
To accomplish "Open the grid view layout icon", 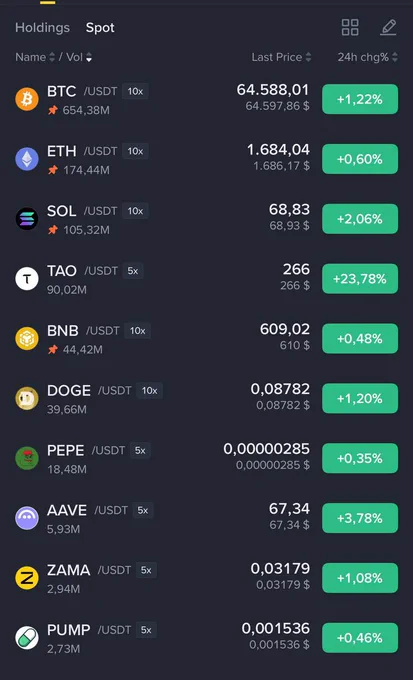I will [350, 27].
